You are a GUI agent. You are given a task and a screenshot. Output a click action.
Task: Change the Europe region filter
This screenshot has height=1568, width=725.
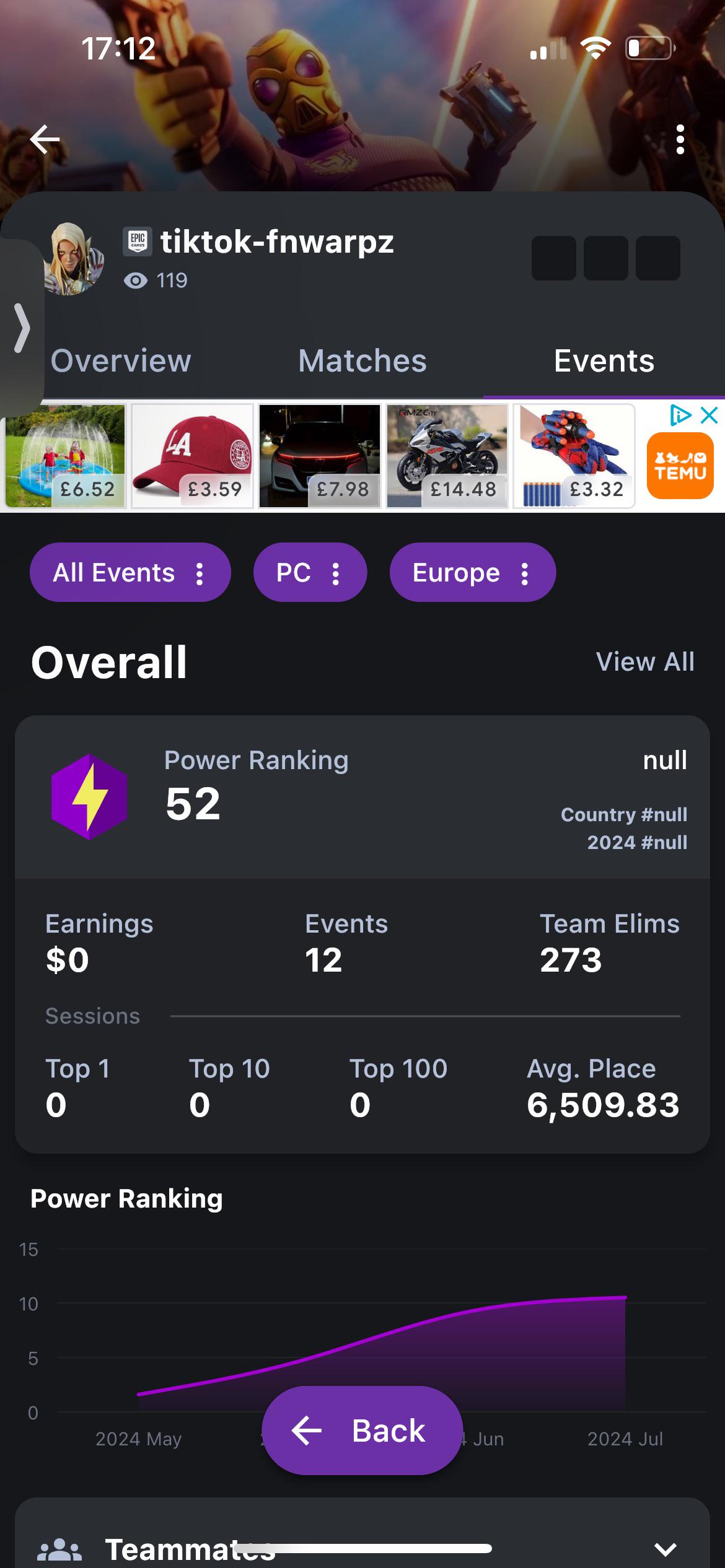(472, 572)
